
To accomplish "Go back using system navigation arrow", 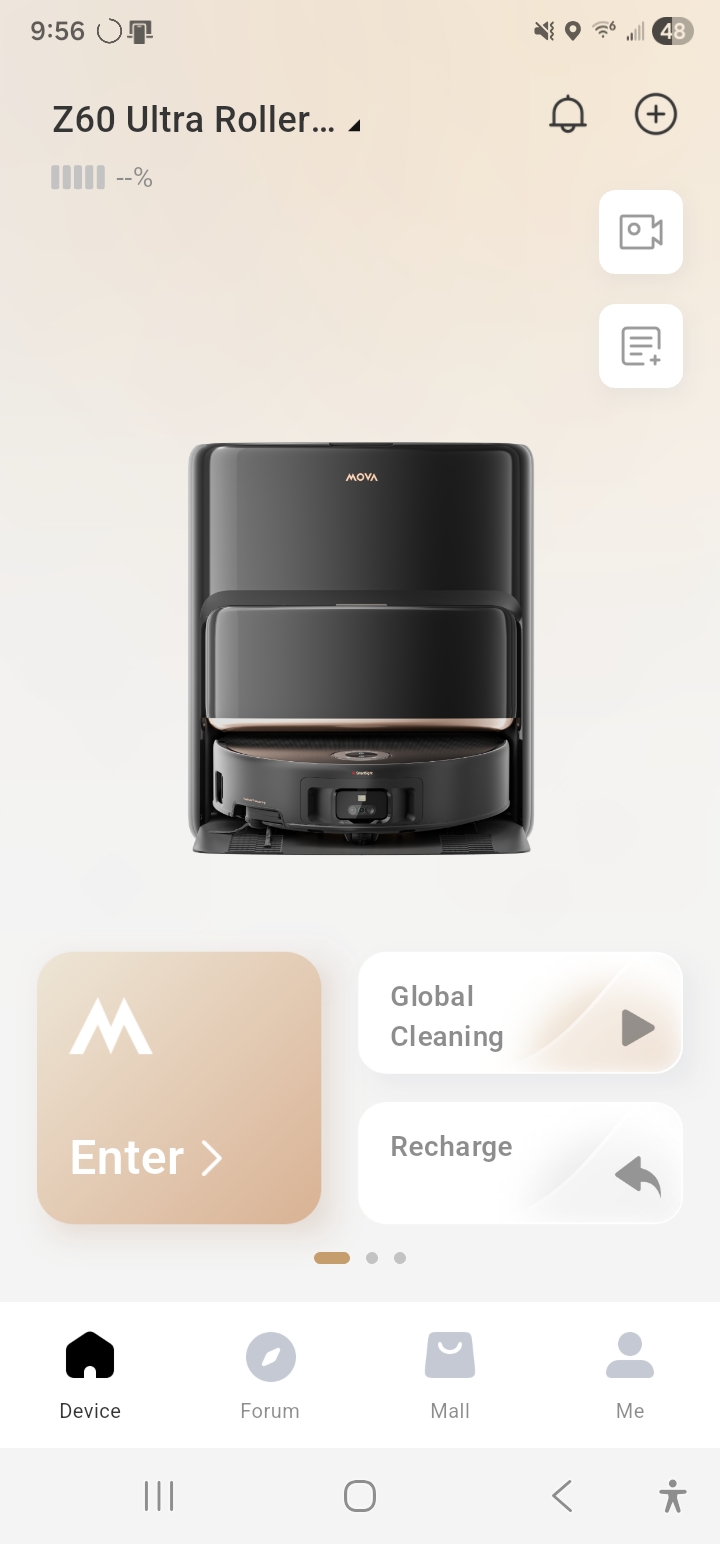I will point(562,1496).
